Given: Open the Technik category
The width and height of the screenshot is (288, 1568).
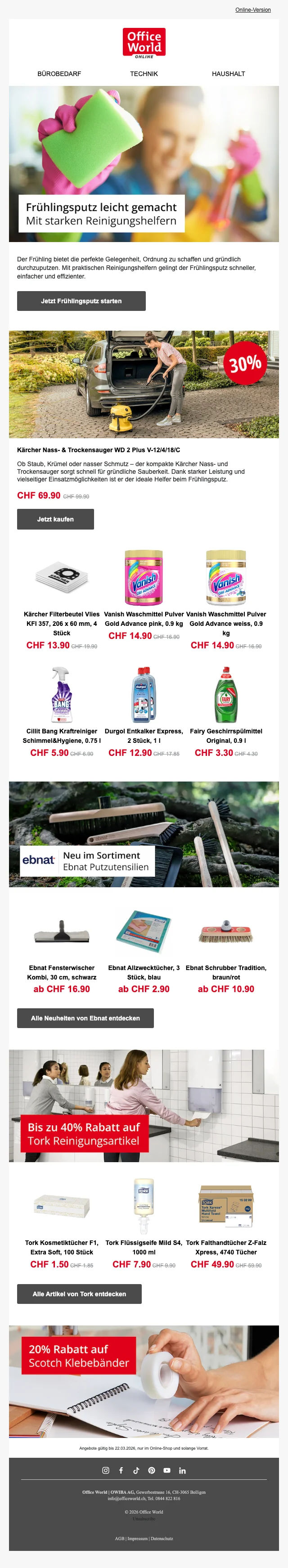Looking at the screenshot, I should [144, 74].
